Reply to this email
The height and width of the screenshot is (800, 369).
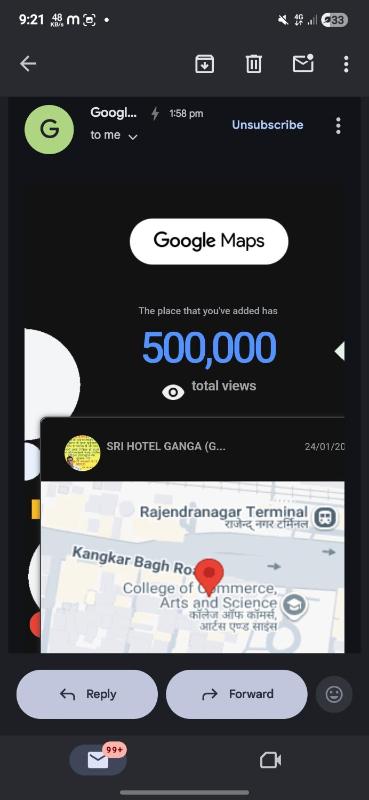pyautogui.click(x=87, y=694)
